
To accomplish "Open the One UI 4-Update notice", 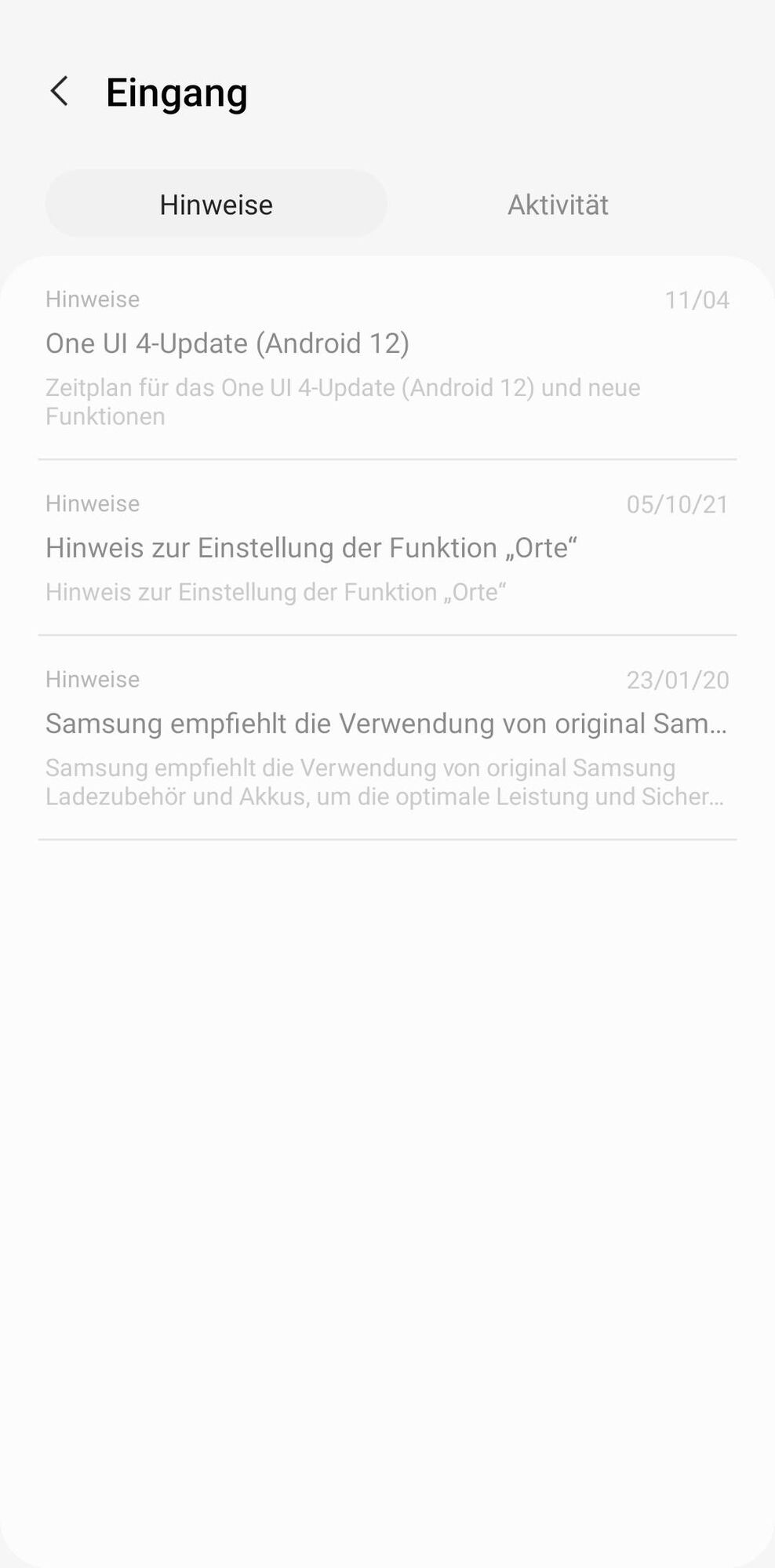I will [387, 358].
